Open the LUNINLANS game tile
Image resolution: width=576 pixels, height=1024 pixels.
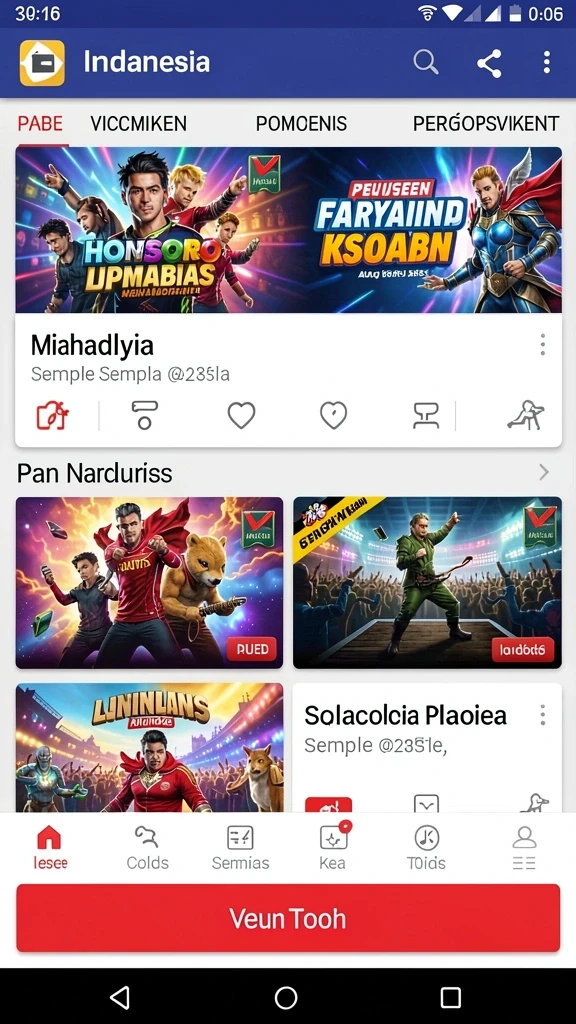(150, 747)
